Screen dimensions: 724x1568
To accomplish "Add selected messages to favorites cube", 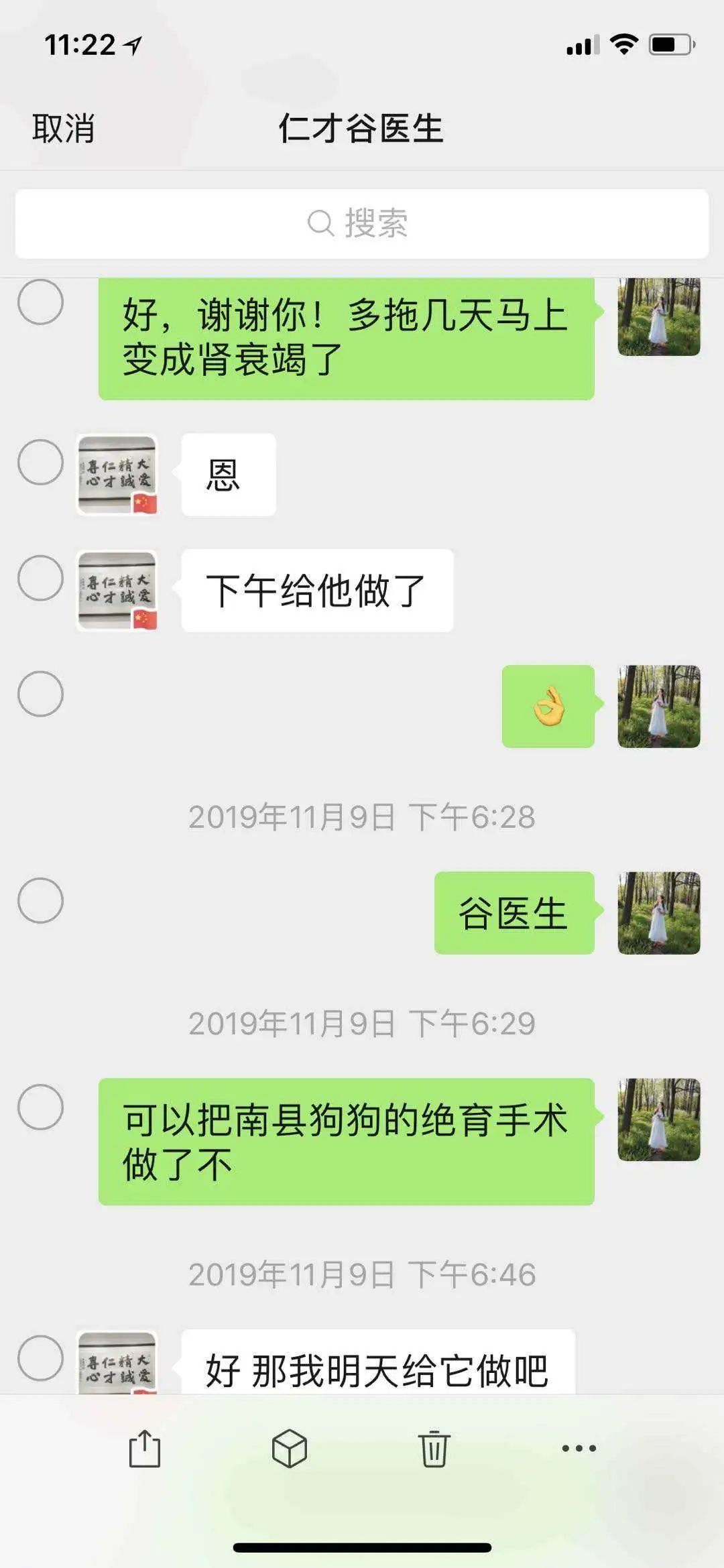I will click(x=290, y=1448).
